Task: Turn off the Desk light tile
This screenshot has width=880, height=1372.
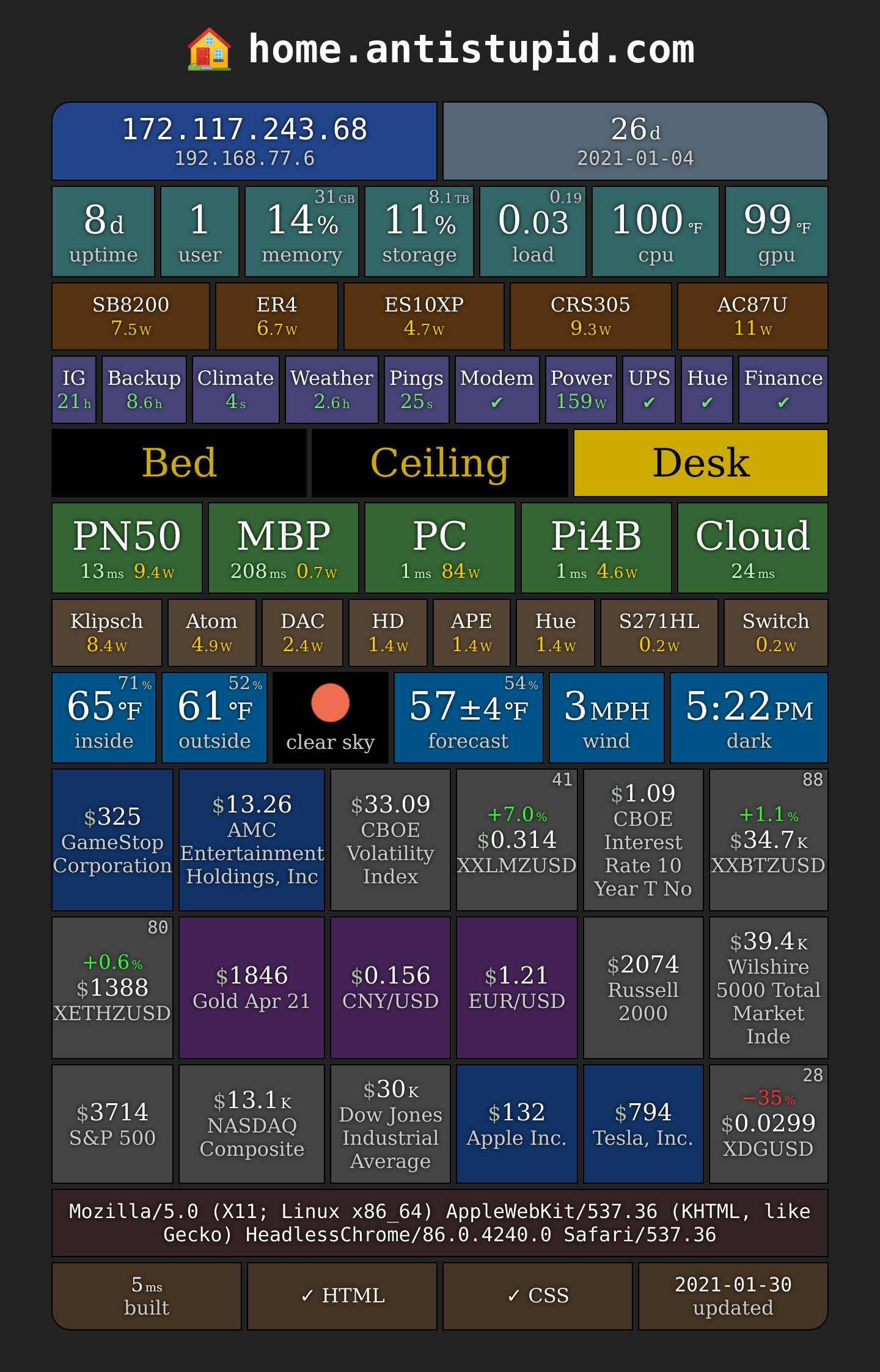Action: pyautogui.click(x=701, y=462)
